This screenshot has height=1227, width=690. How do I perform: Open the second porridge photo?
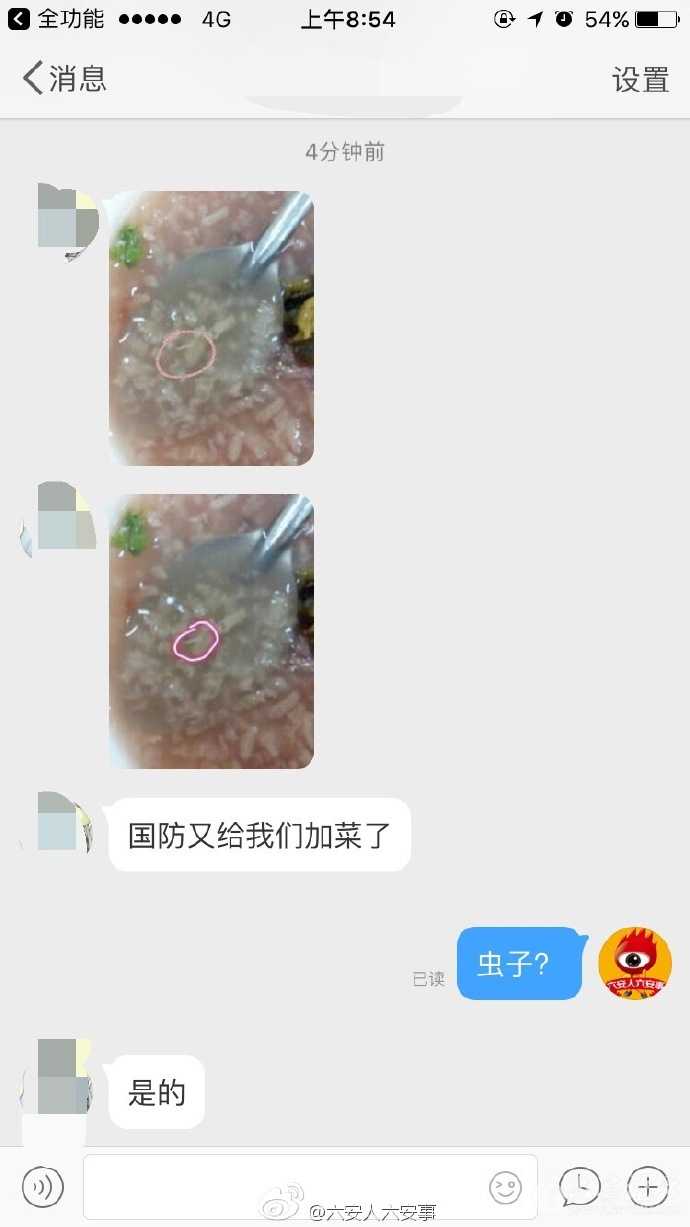[x=211, y=631]
